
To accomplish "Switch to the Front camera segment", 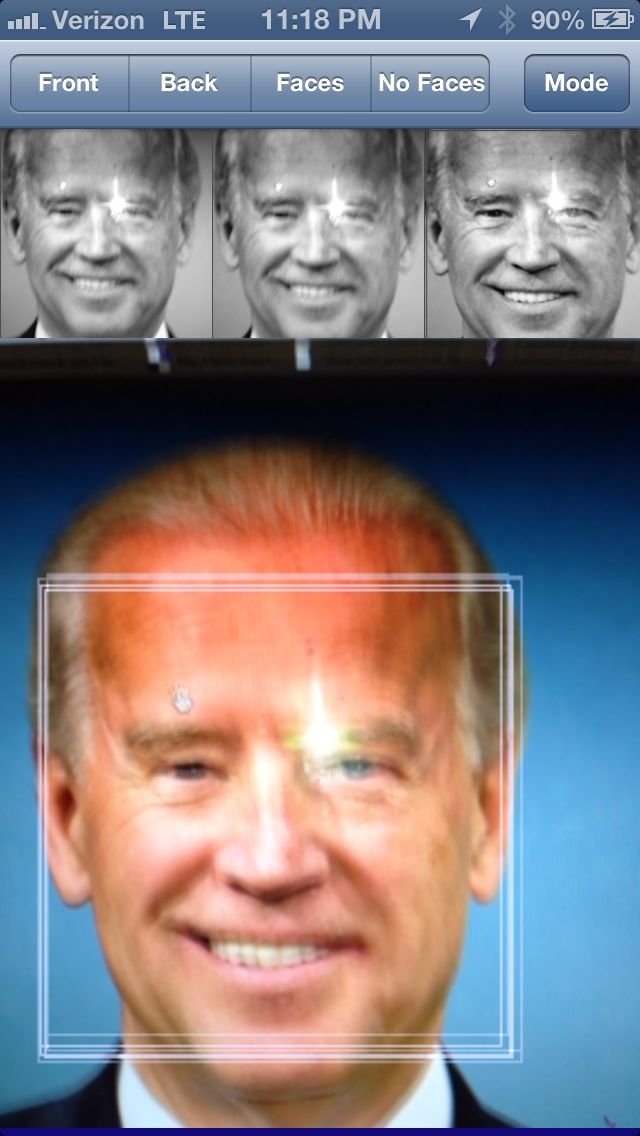I will tap(69, 83).
